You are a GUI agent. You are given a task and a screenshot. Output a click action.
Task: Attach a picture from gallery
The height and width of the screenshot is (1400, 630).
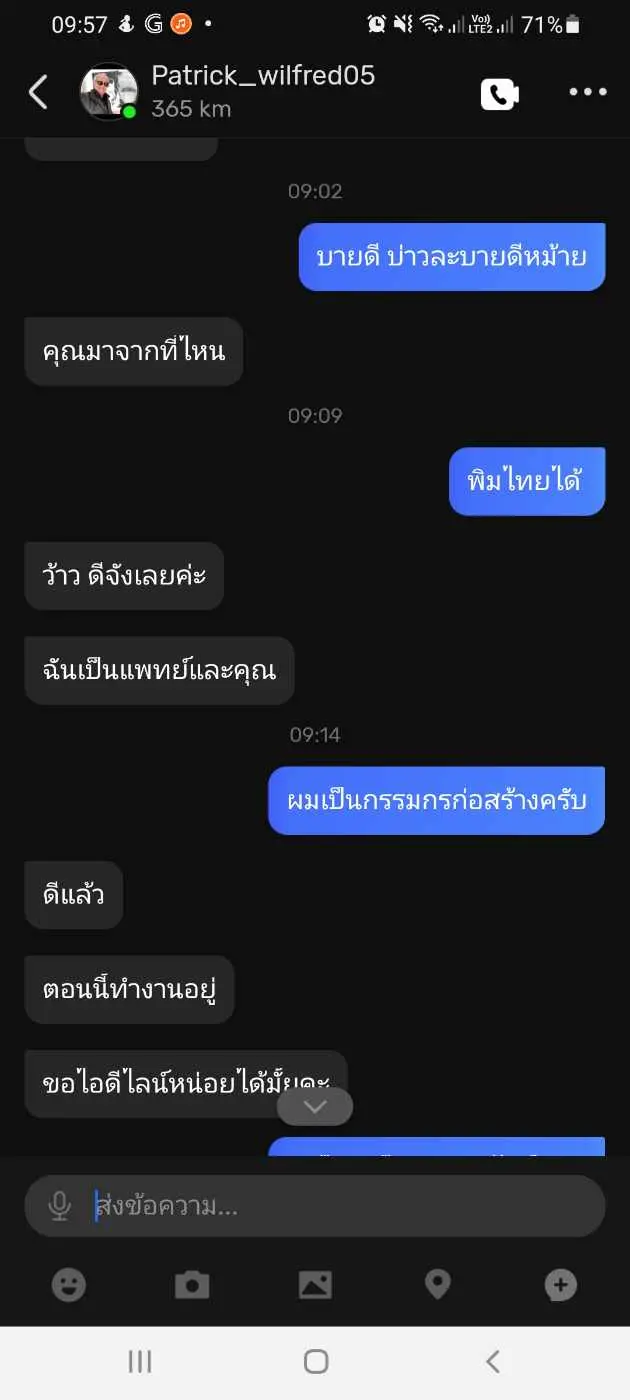click(x=315, y=1284)
